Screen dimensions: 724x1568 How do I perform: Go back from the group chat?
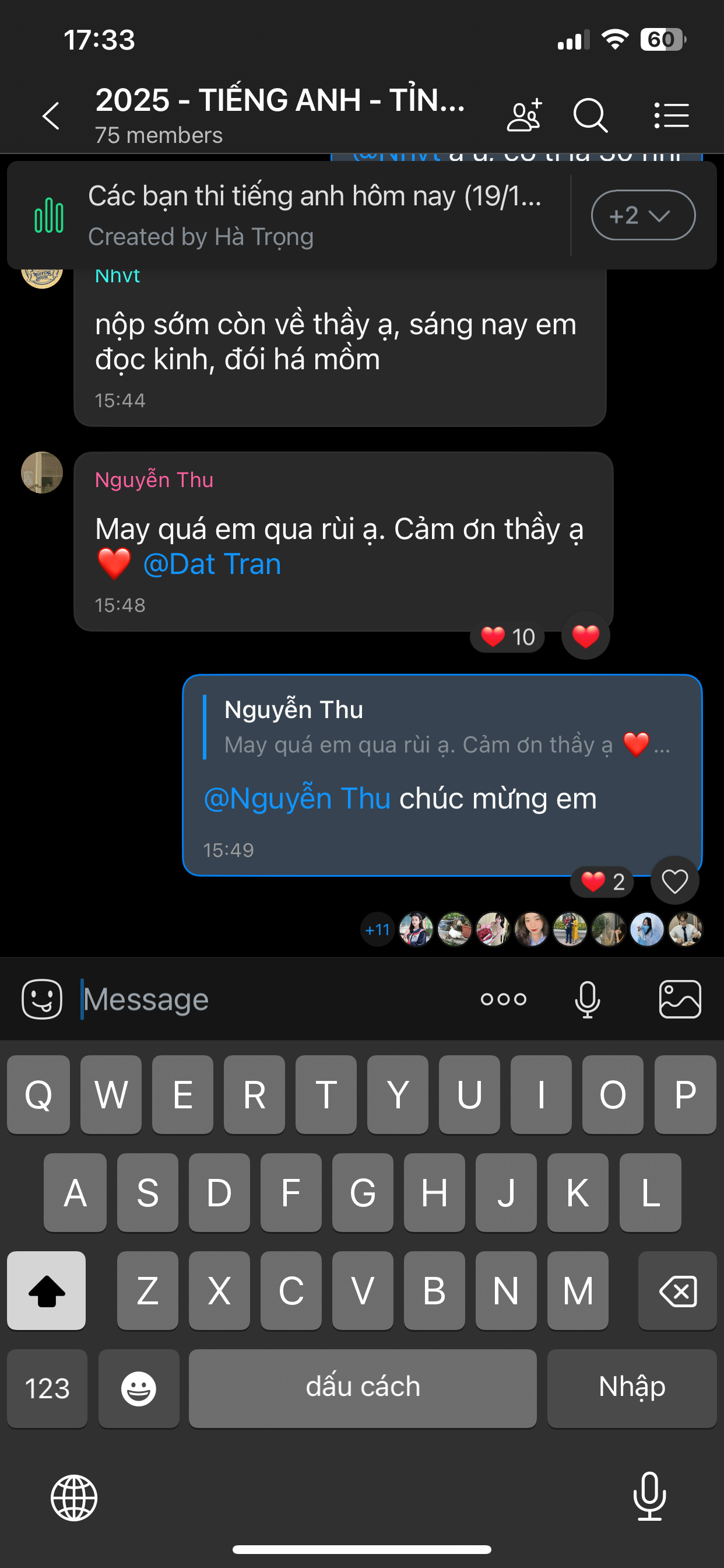[x=51, y=115]
